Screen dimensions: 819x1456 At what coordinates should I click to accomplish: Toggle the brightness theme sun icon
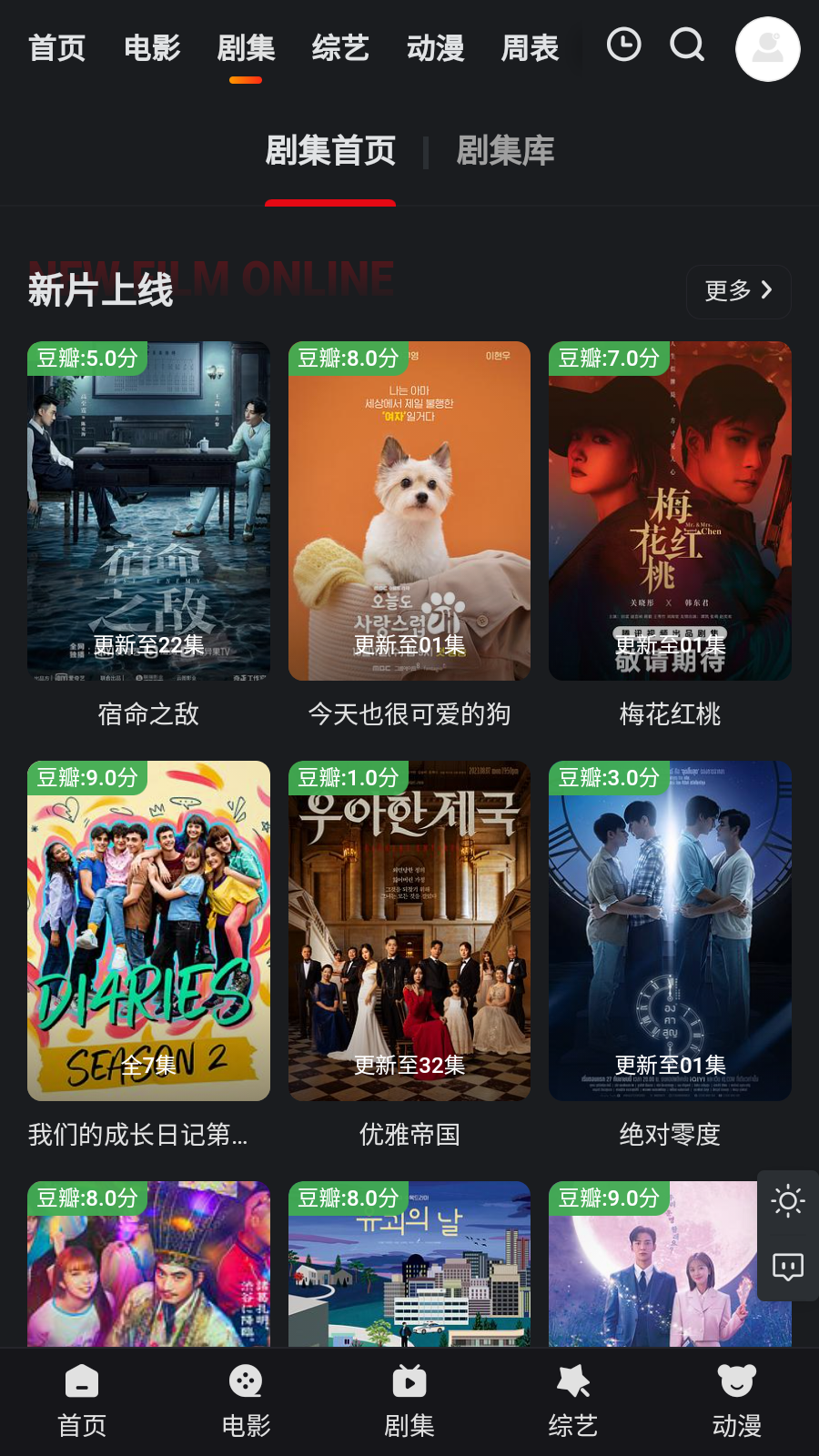788,1202
